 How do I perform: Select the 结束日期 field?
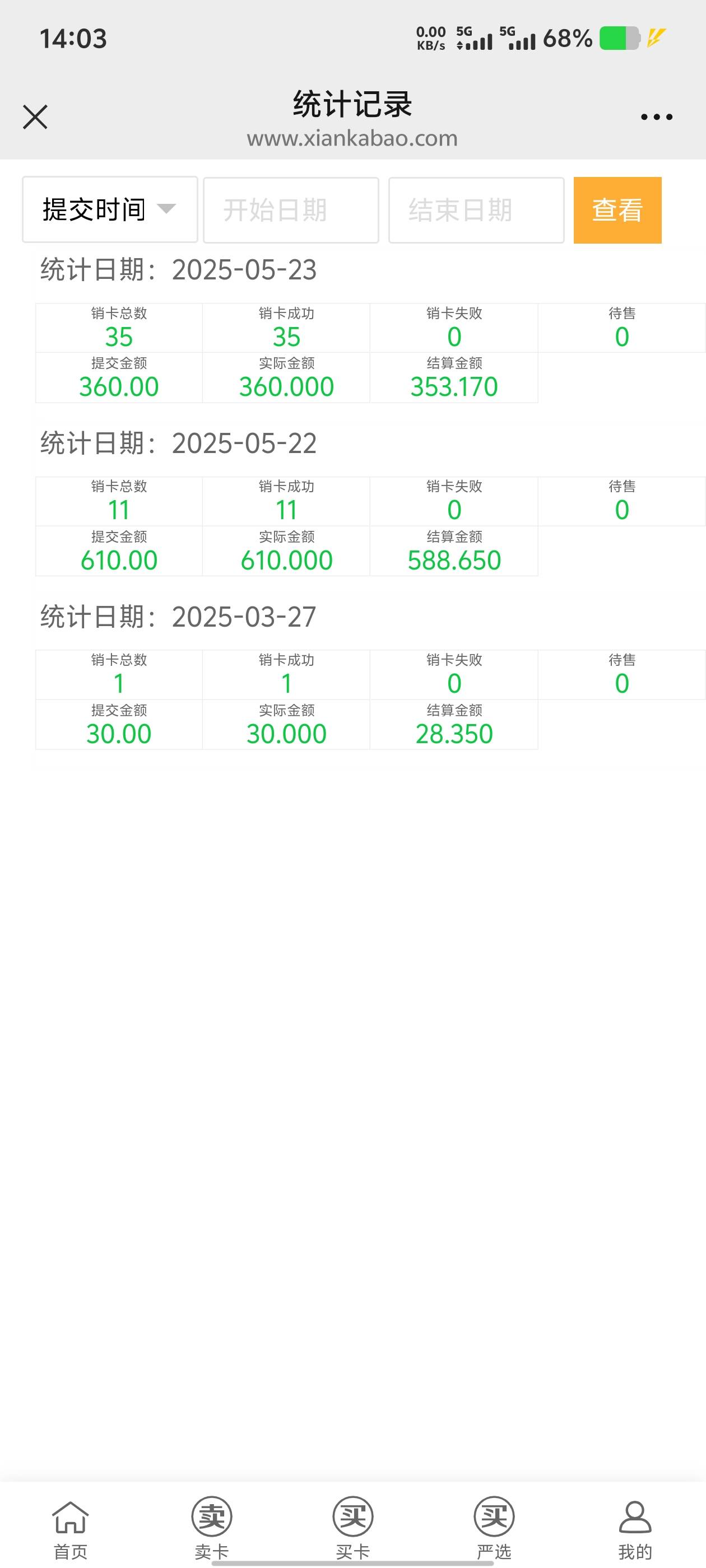(x=476, y=210)
